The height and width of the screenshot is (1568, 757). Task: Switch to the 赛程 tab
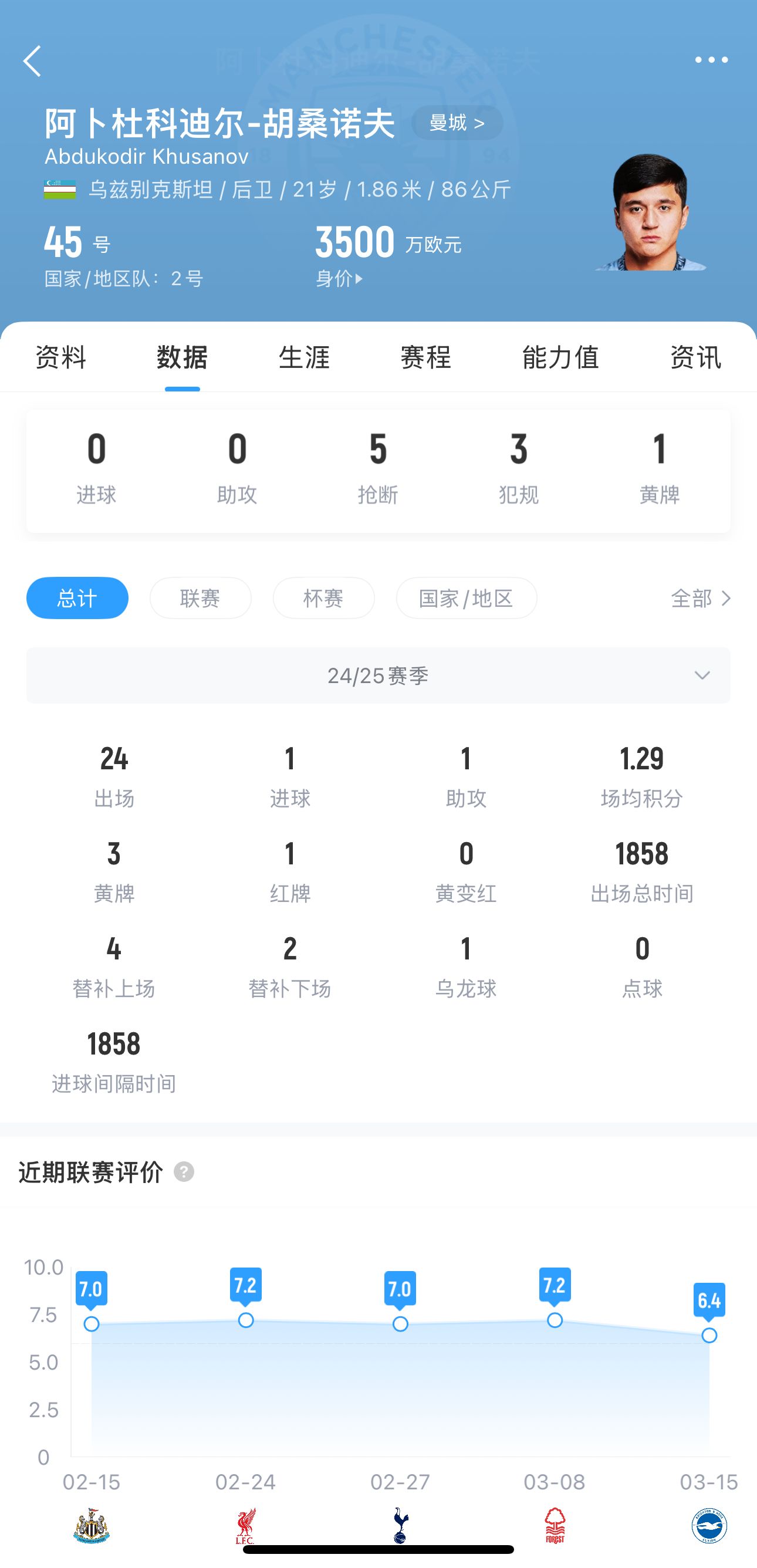click(425, 357)
